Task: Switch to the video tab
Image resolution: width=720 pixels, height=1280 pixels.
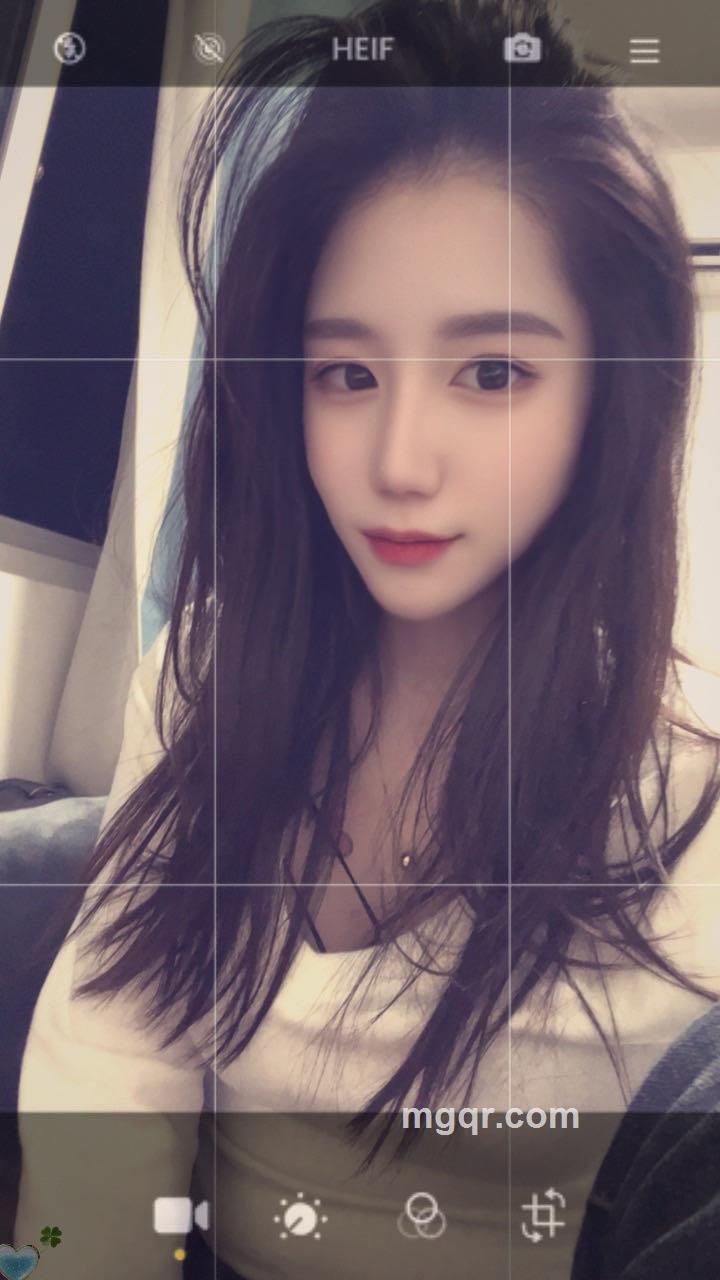Action: 181,1217
